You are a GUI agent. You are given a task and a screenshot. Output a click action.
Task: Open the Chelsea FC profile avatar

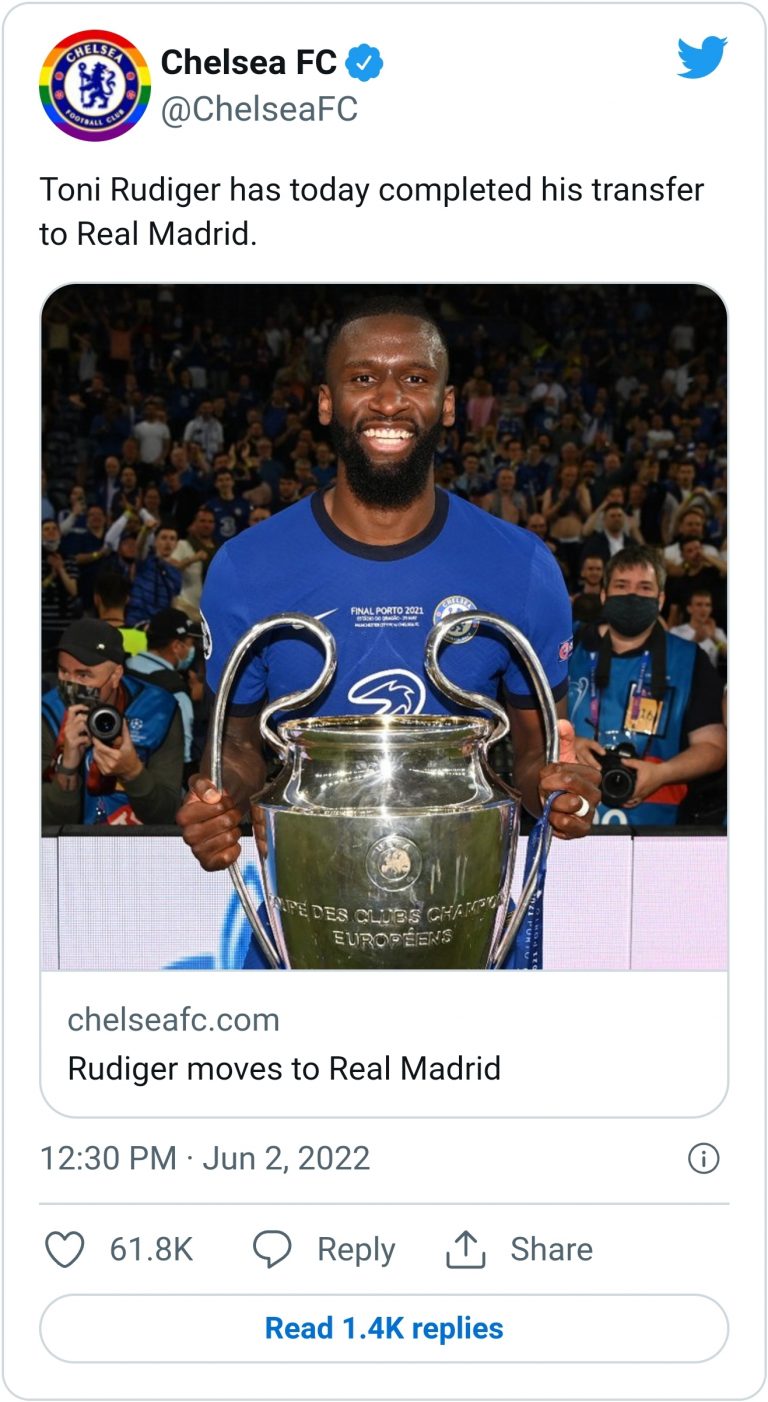[x=95, y=85]
